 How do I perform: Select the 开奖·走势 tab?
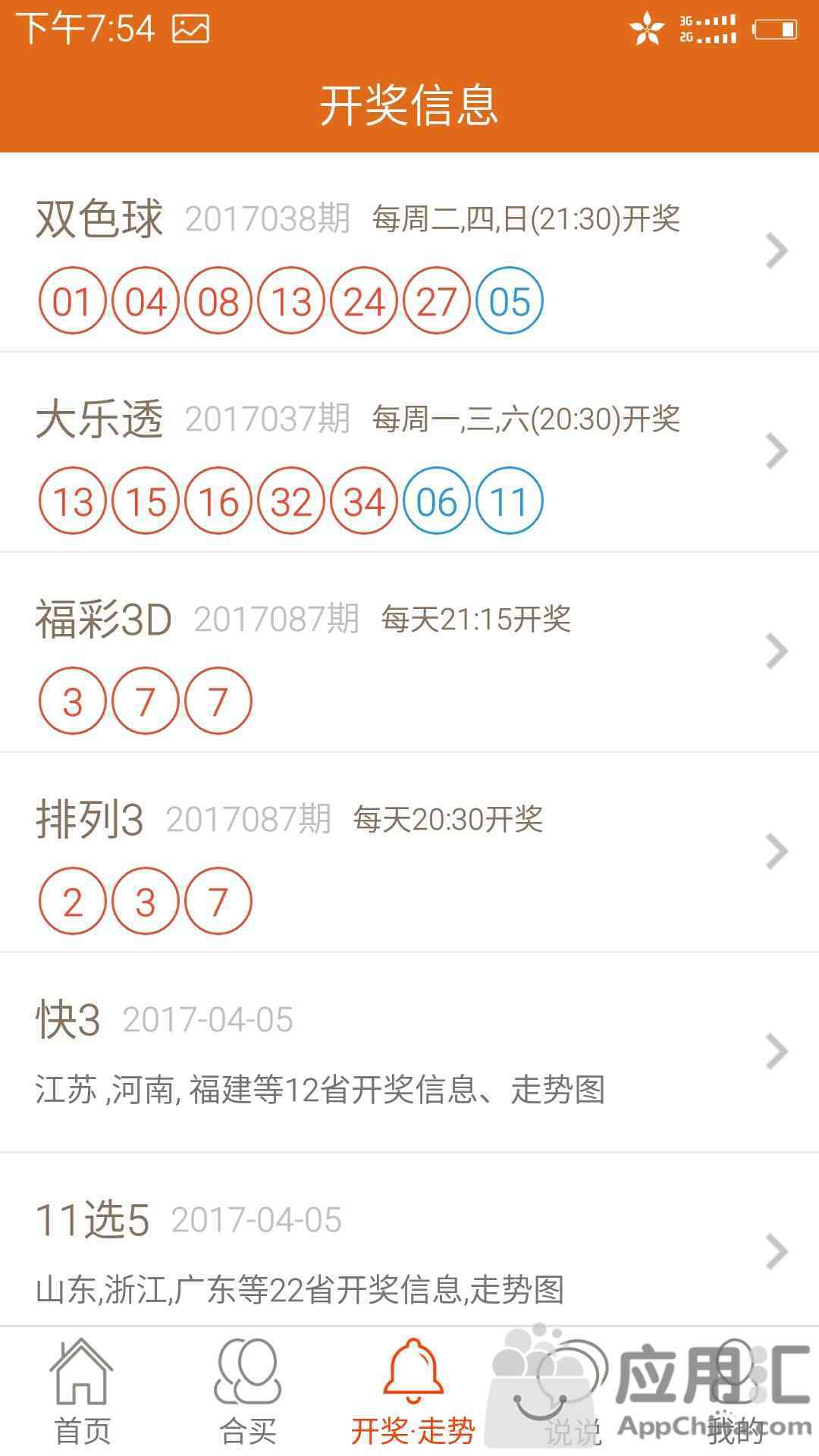tap(411, 1392)
